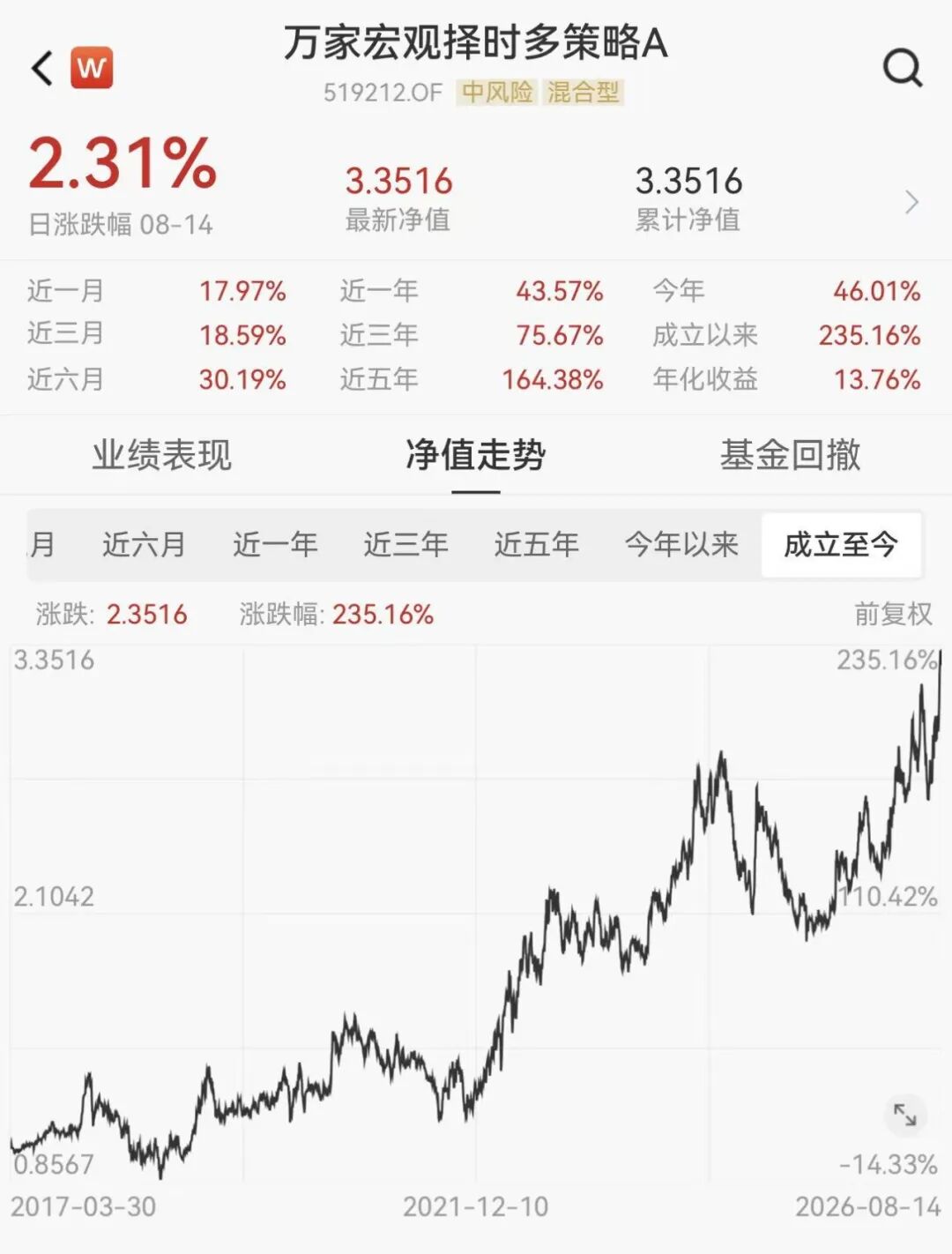Screen dimensions: 952x1254
Task: Go back using the top-left arrow
Action: pos(41,68)
